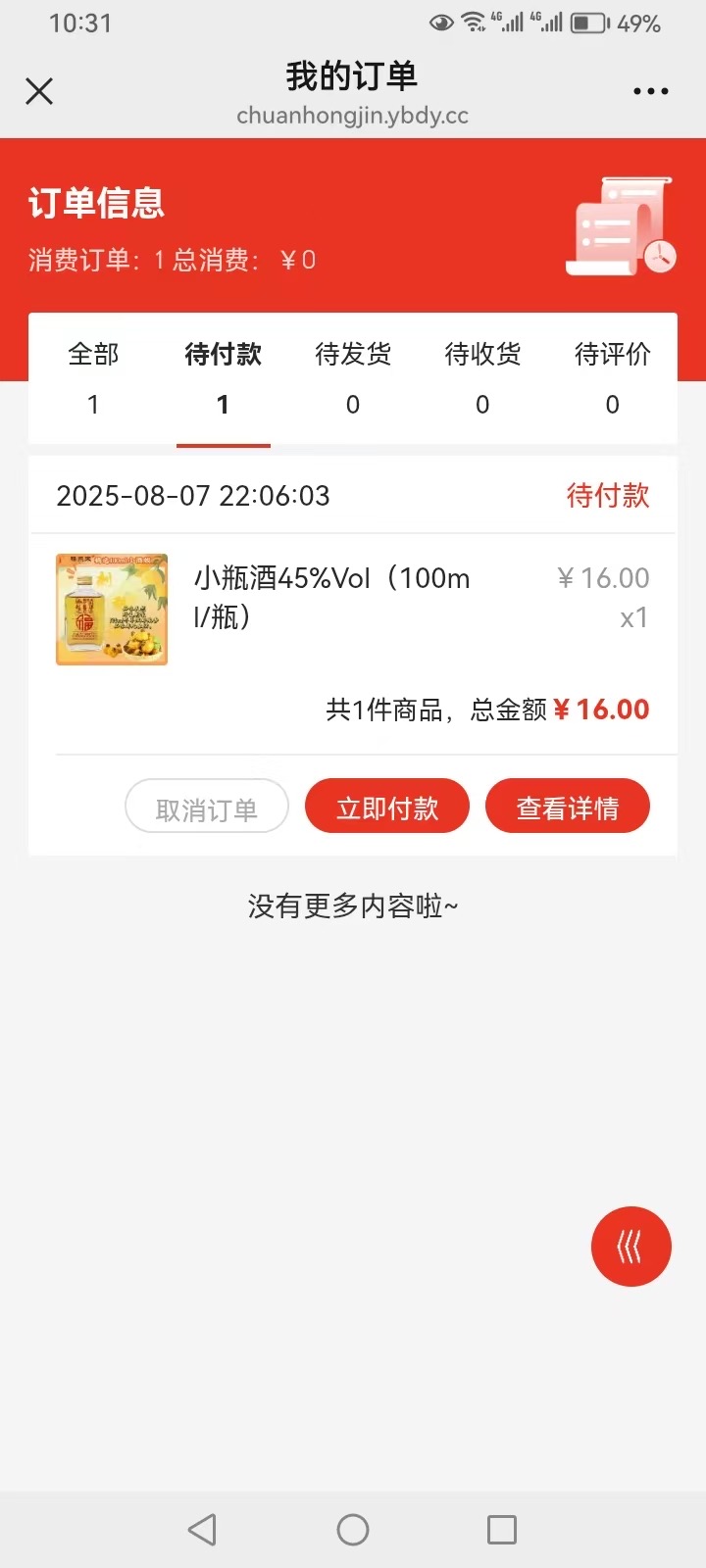Viewport: 706px width, 1568px height.
Task: View order details via 查看详情
Action: pyautogui.click(x=568, y=807)
